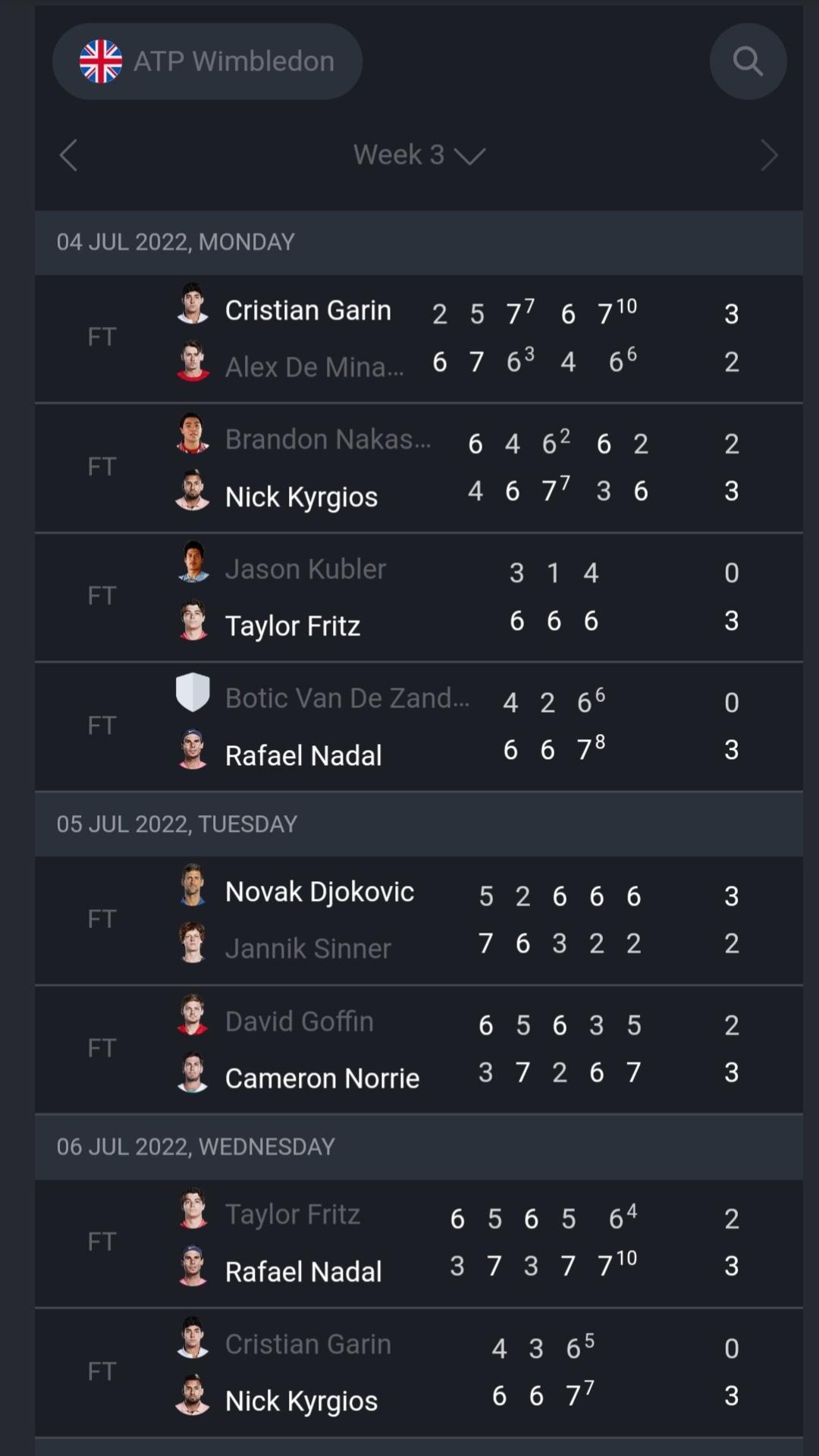The height and width of the screenshot is (1456, 819).
Task: View Kubler vs Taylor Fritz match
Action: (x=419, y=598)
